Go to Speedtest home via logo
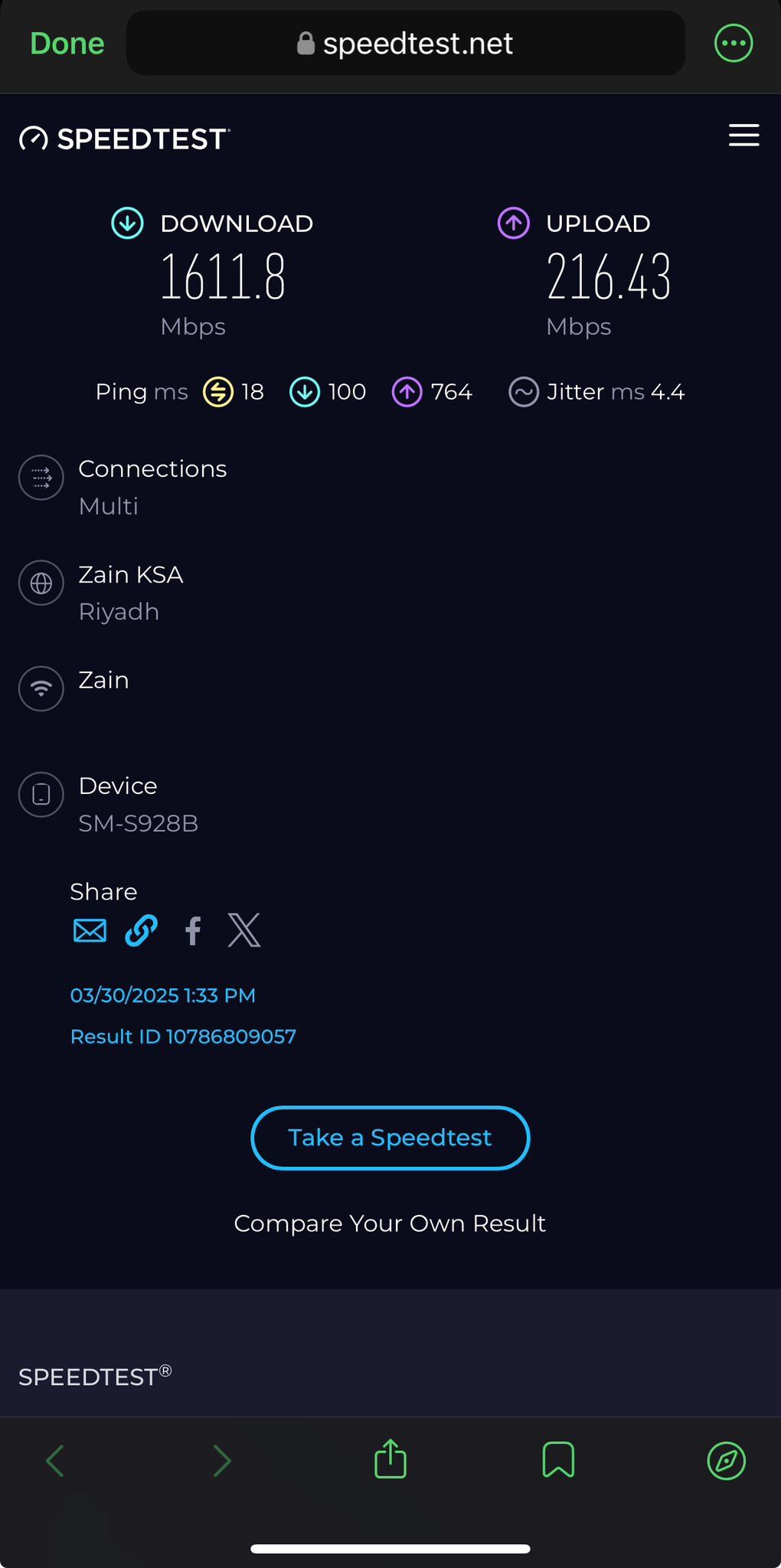The height and width of the screenshot is (1568, 781). pos(125,139)
